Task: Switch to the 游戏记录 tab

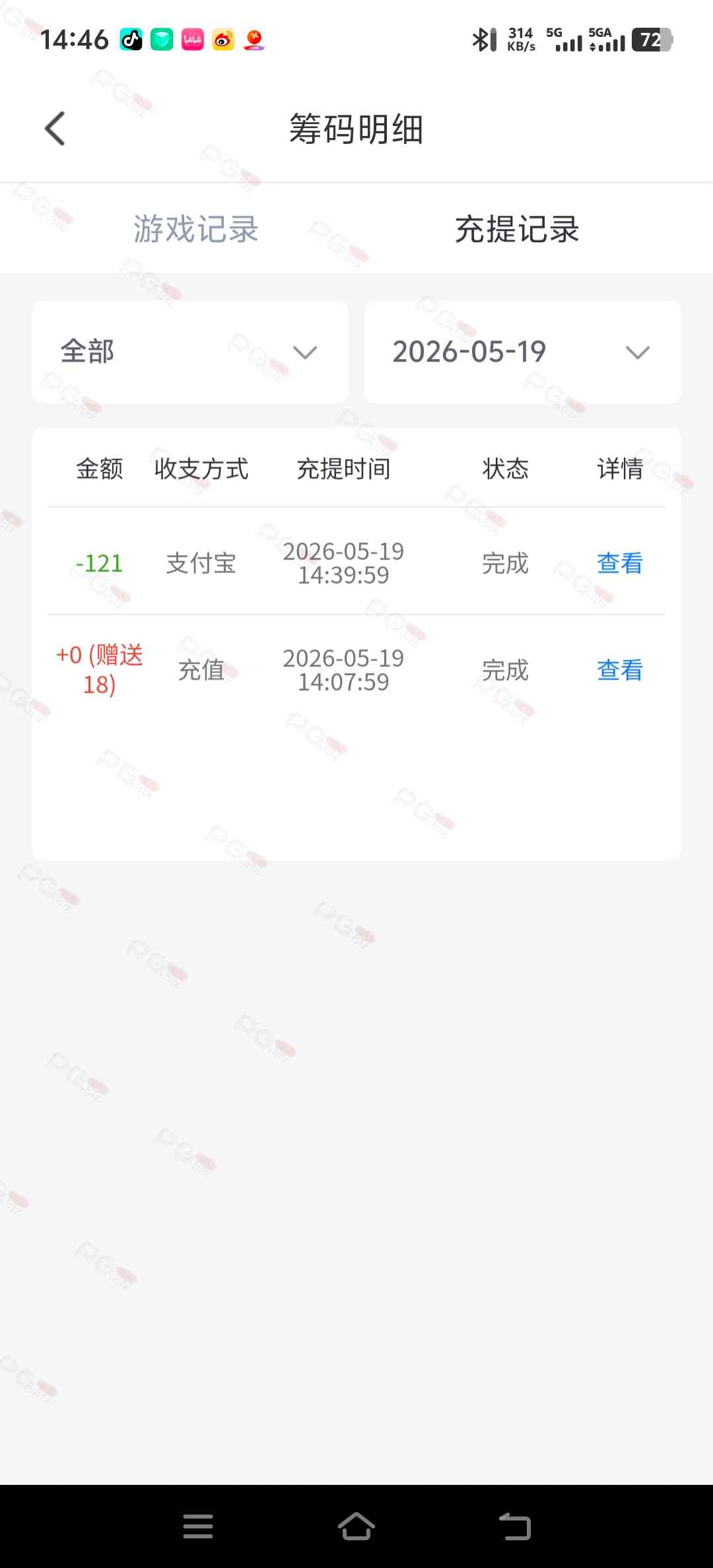Action: (196, 229)
